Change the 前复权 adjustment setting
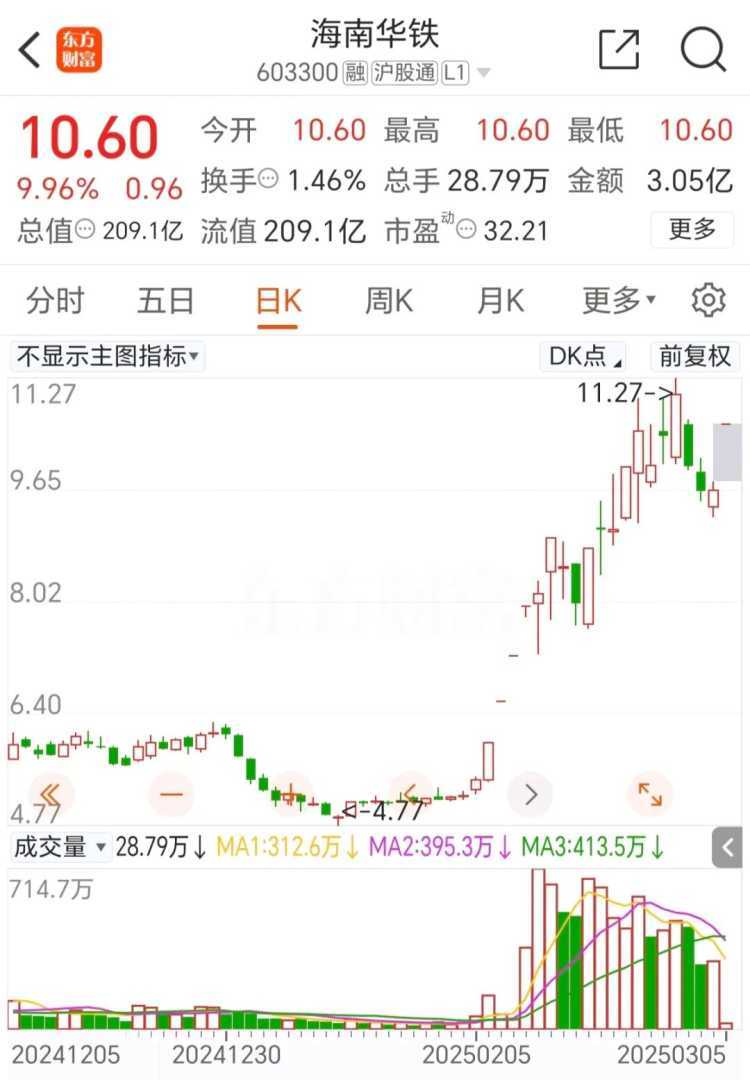 (695, 356)
